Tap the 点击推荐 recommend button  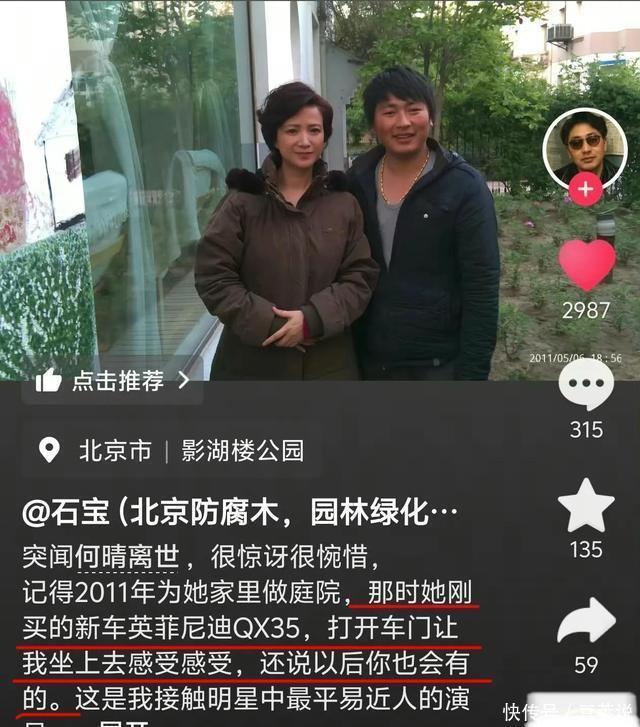coord(112,380)
